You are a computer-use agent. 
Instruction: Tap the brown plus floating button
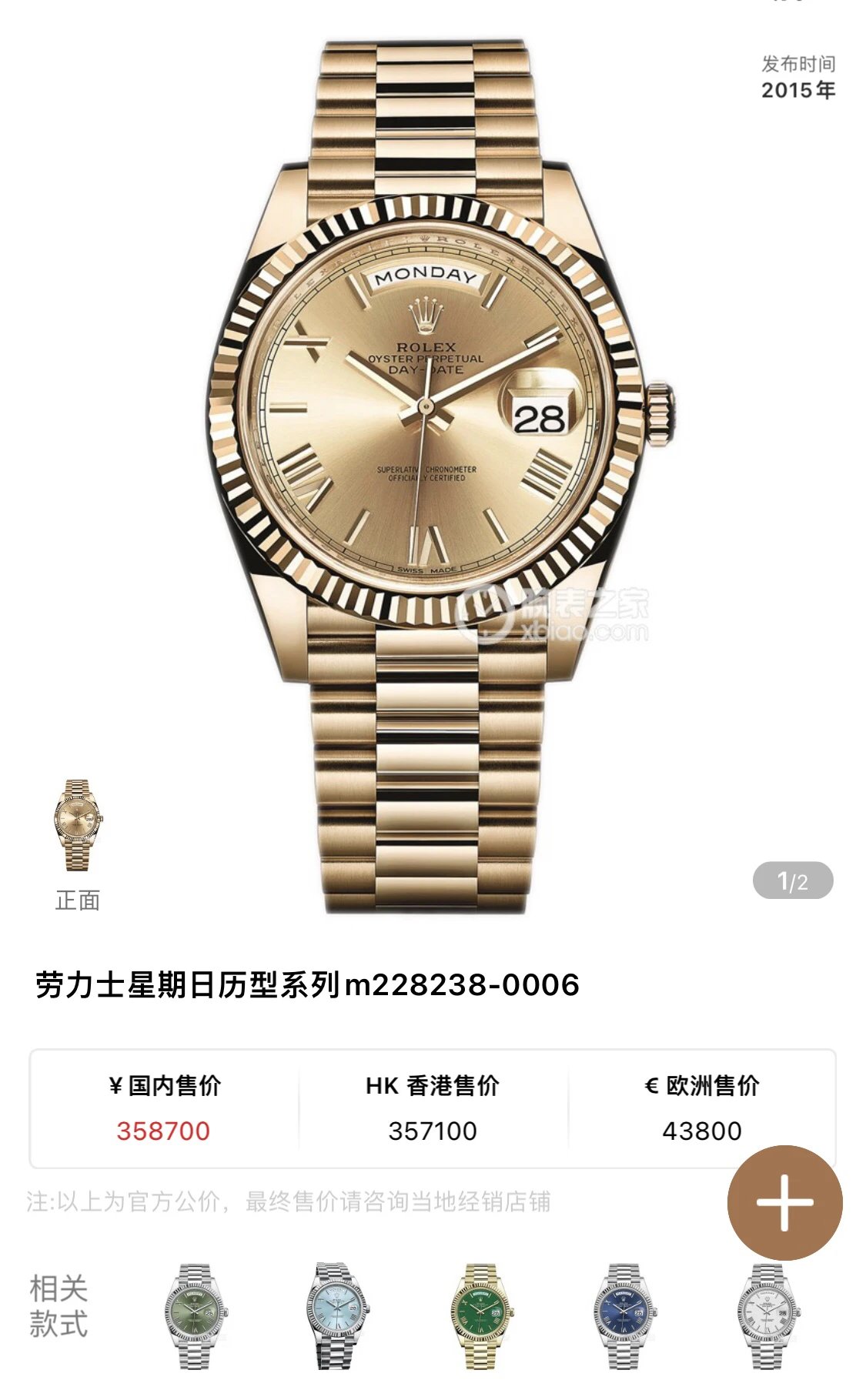pos(784,1202)
